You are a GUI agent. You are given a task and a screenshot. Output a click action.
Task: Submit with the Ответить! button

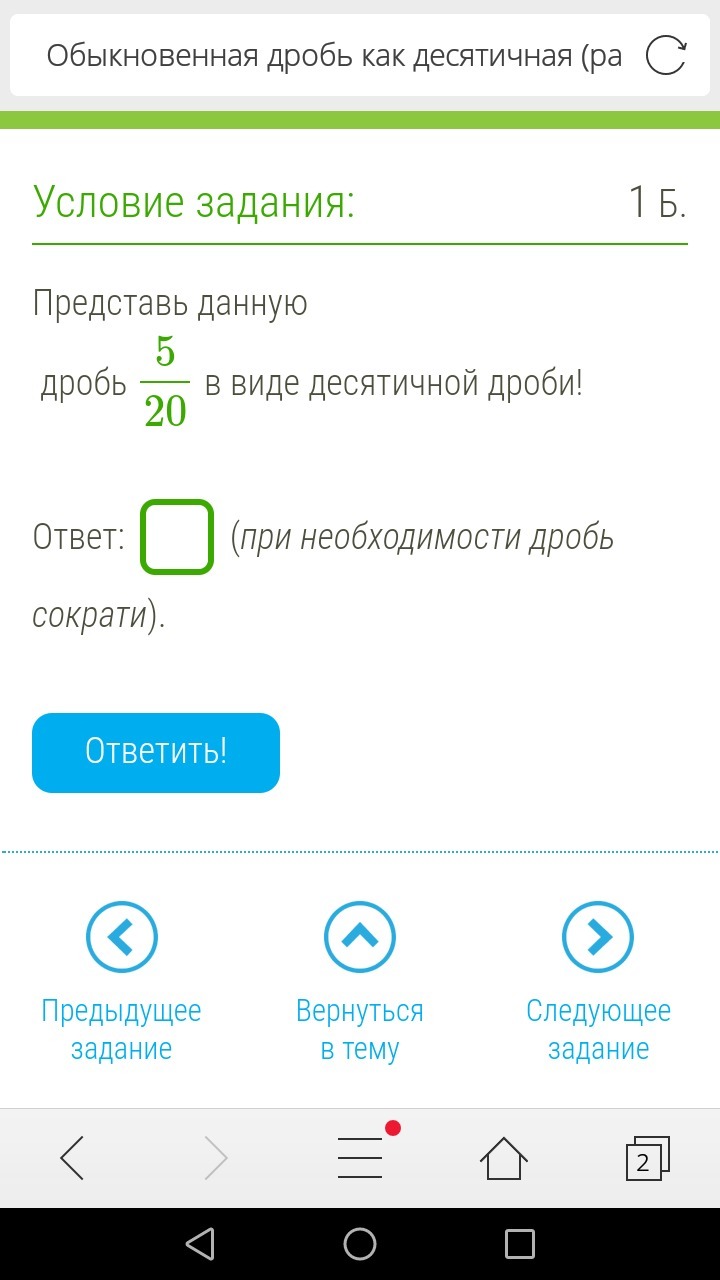[x=156, y=752]
